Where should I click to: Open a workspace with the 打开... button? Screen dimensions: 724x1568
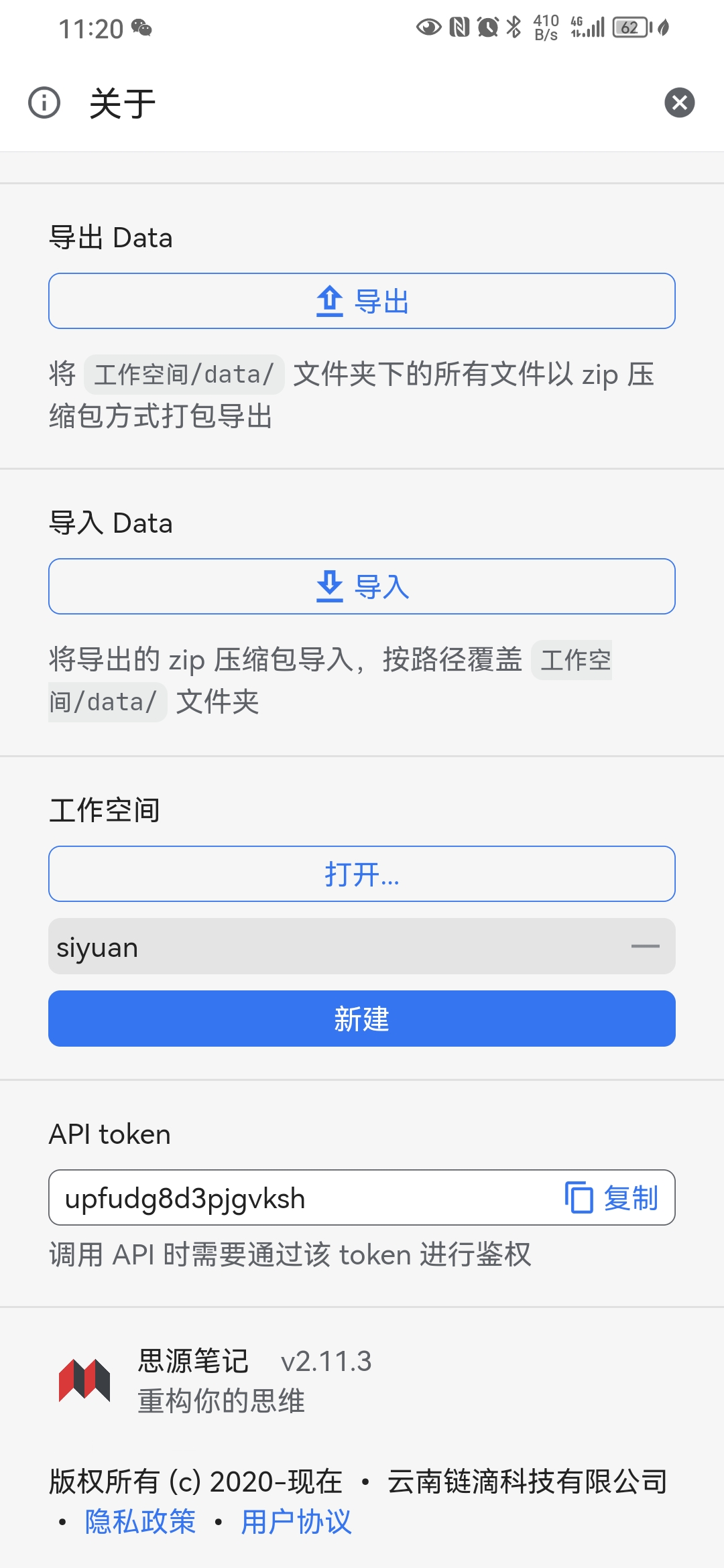pyautogui.click(x=362, y=874)
